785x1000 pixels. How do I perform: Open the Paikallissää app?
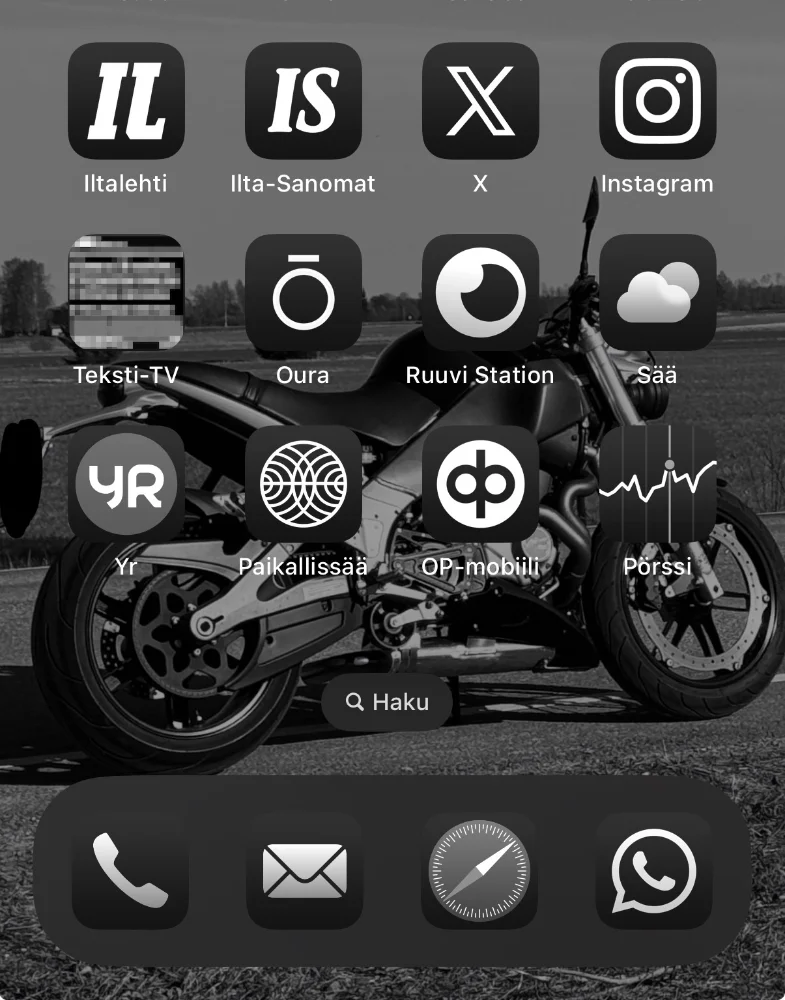coord(303,484)
